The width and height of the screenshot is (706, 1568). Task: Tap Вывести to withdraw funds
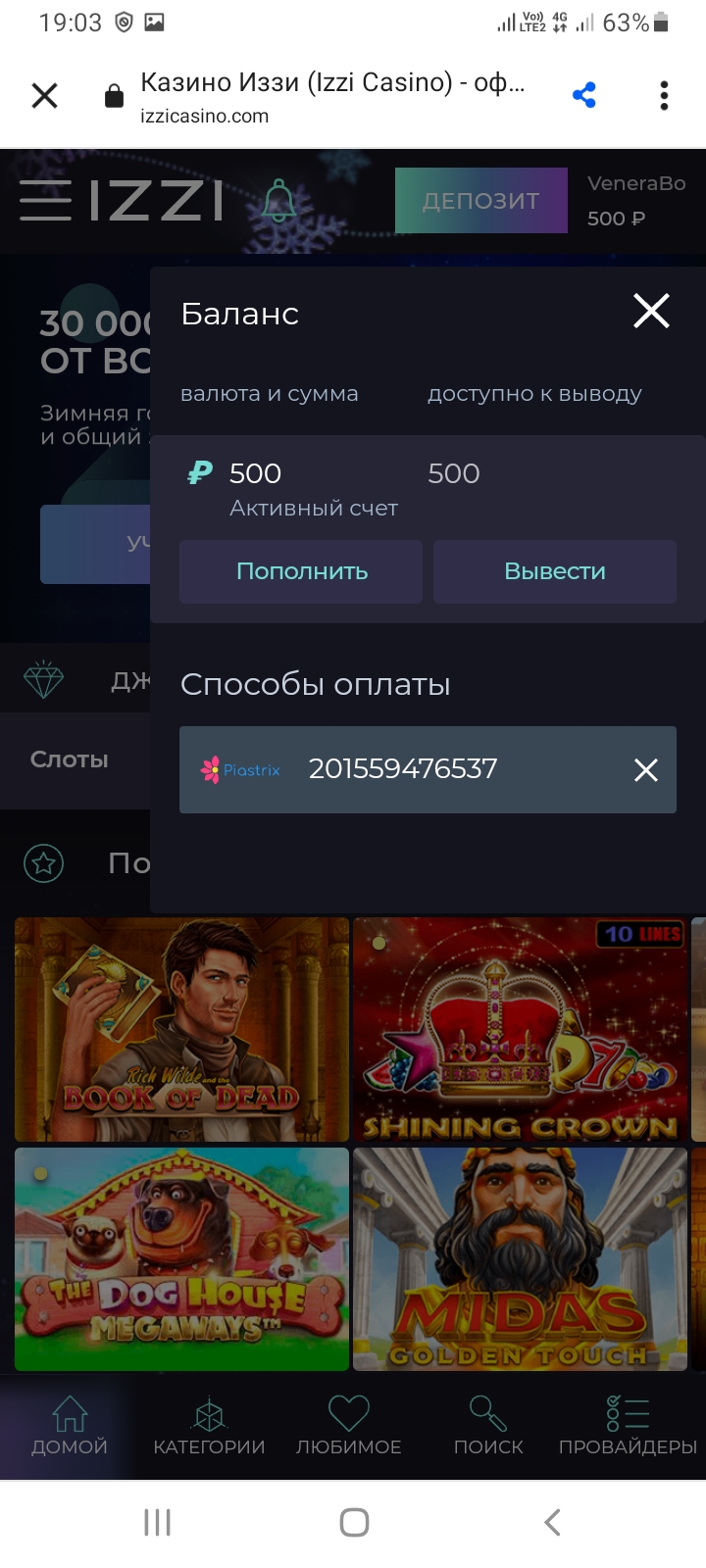pyautogui.click(x=554, y=571)
